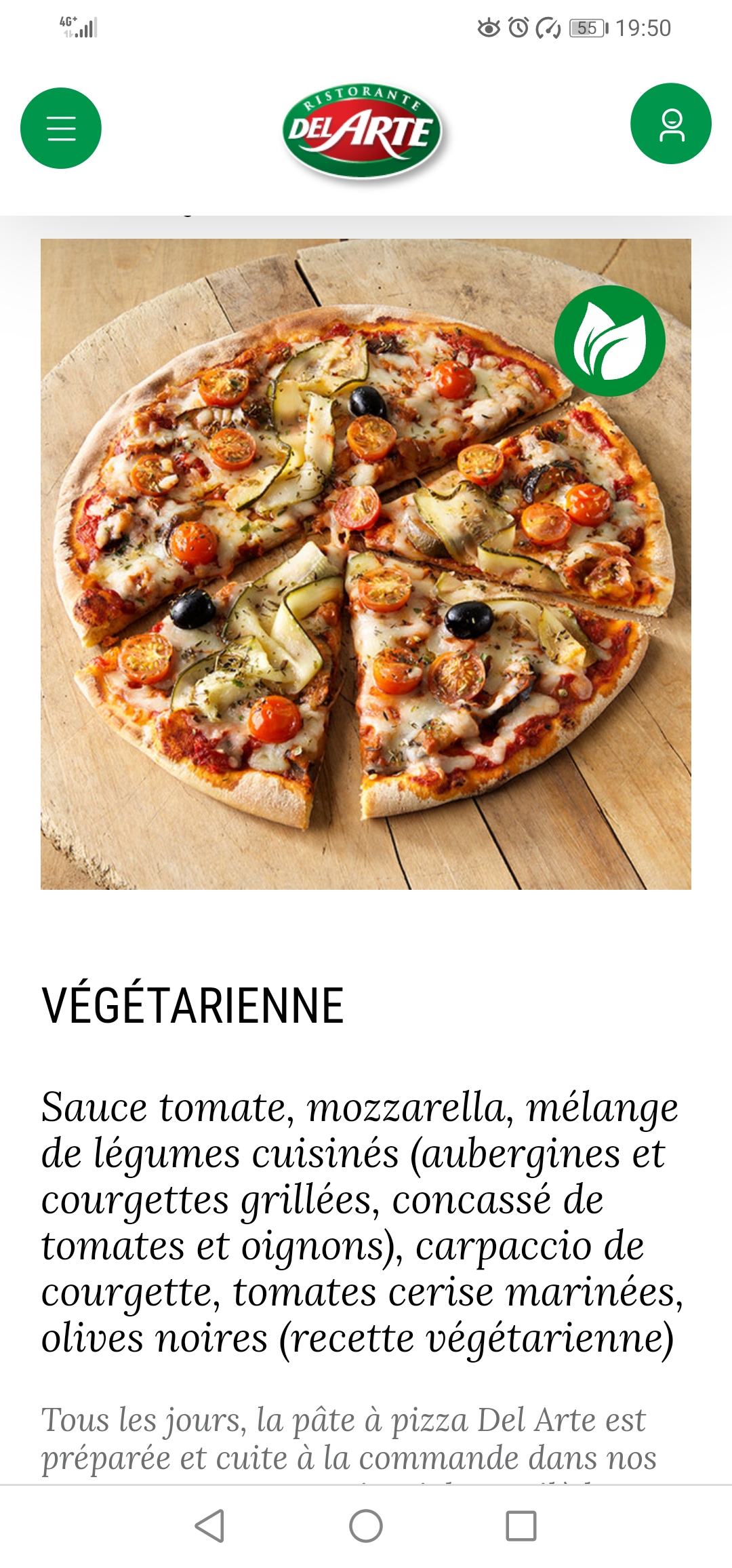Viewport: 732px width, 1568px height.
Task: Open recent apps from navigation bar
Action: (x=521, y=1526)
